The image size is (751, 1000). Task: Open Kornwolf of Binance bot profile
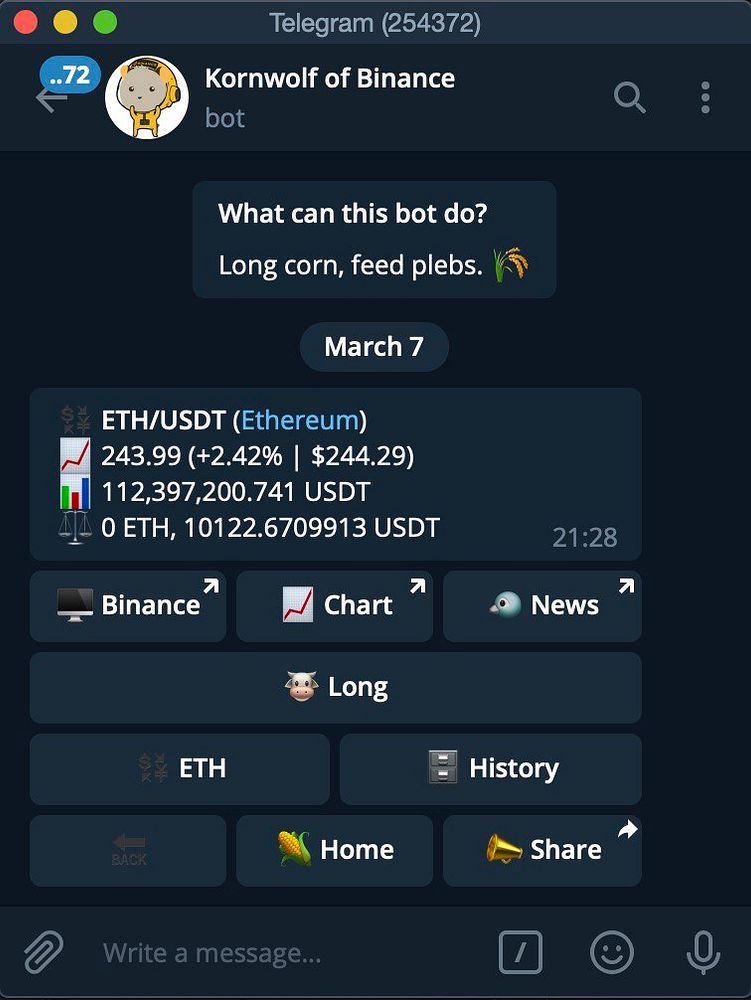329,79
